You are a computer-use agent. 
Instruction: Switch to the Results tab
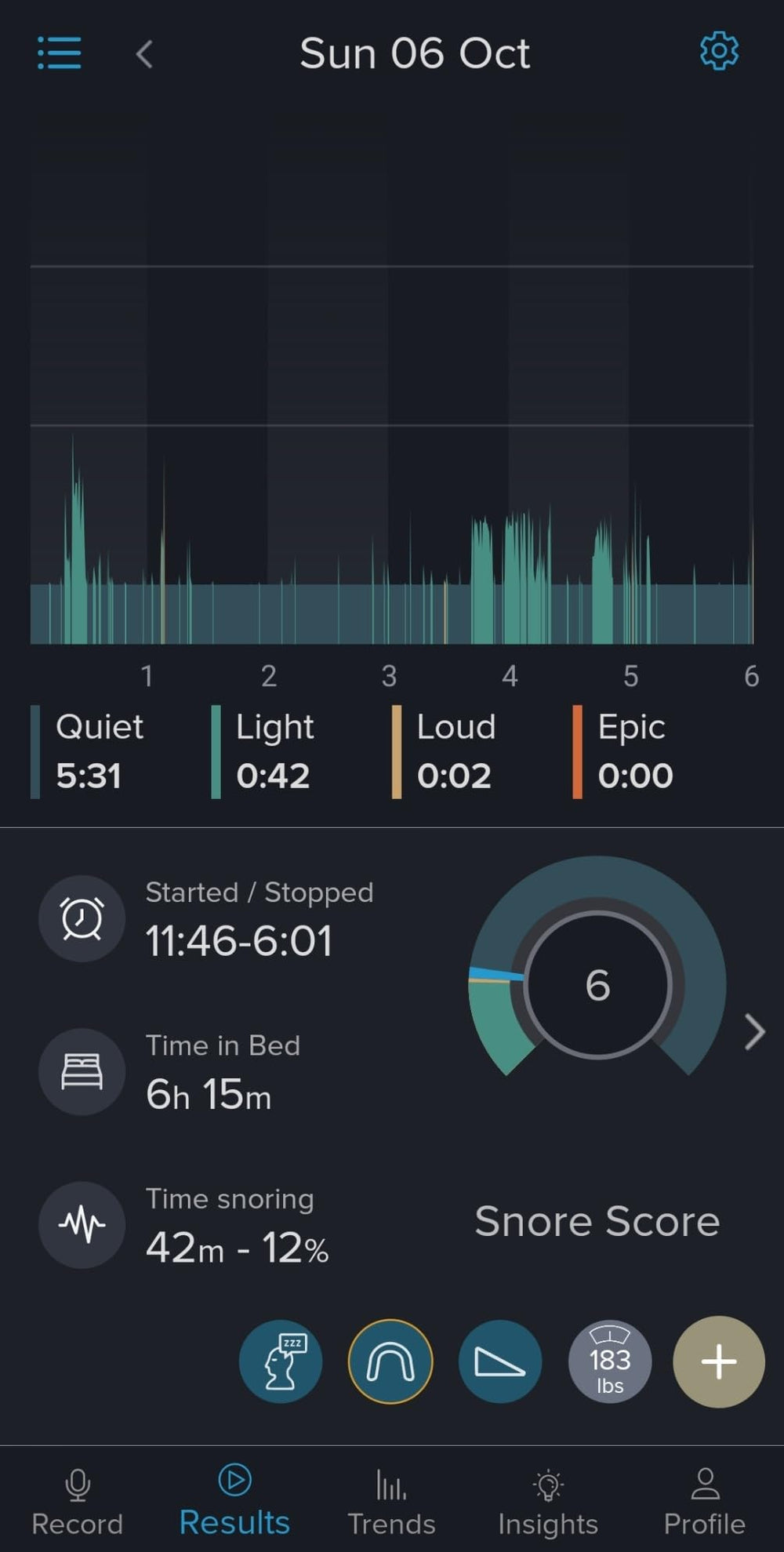234,1501
